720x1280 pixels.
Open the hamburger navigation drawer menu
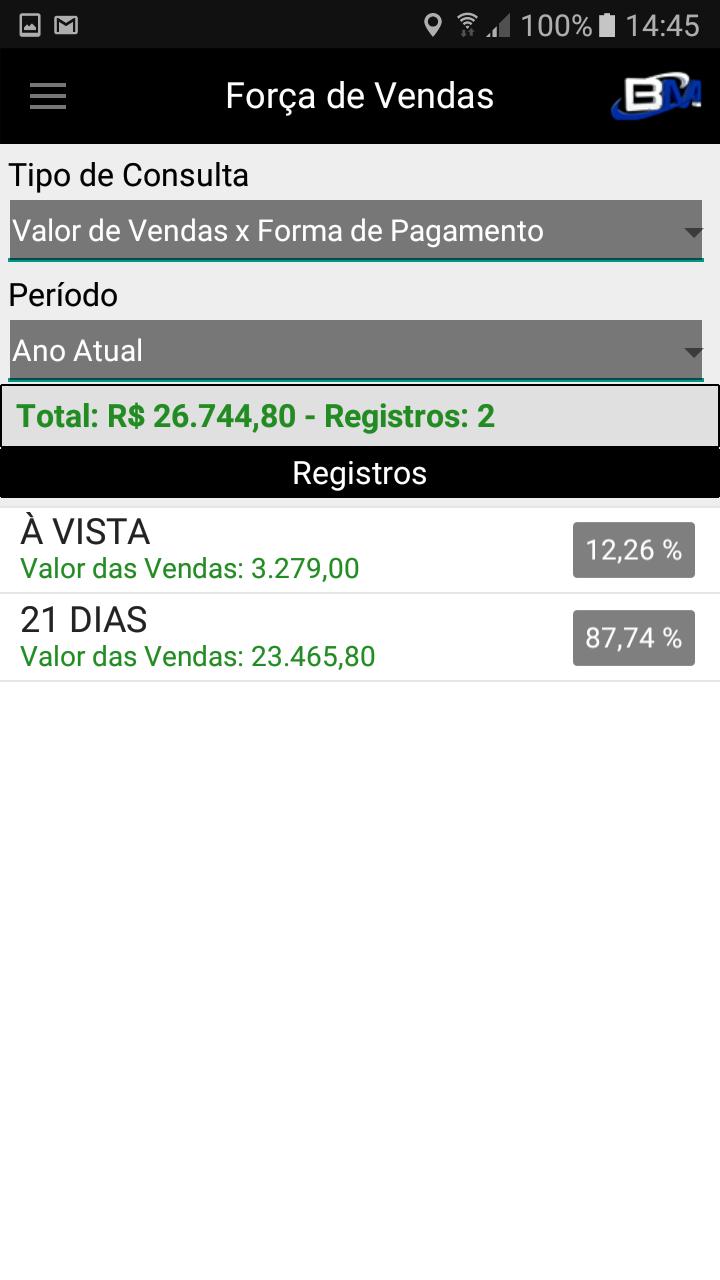[48, 96]
